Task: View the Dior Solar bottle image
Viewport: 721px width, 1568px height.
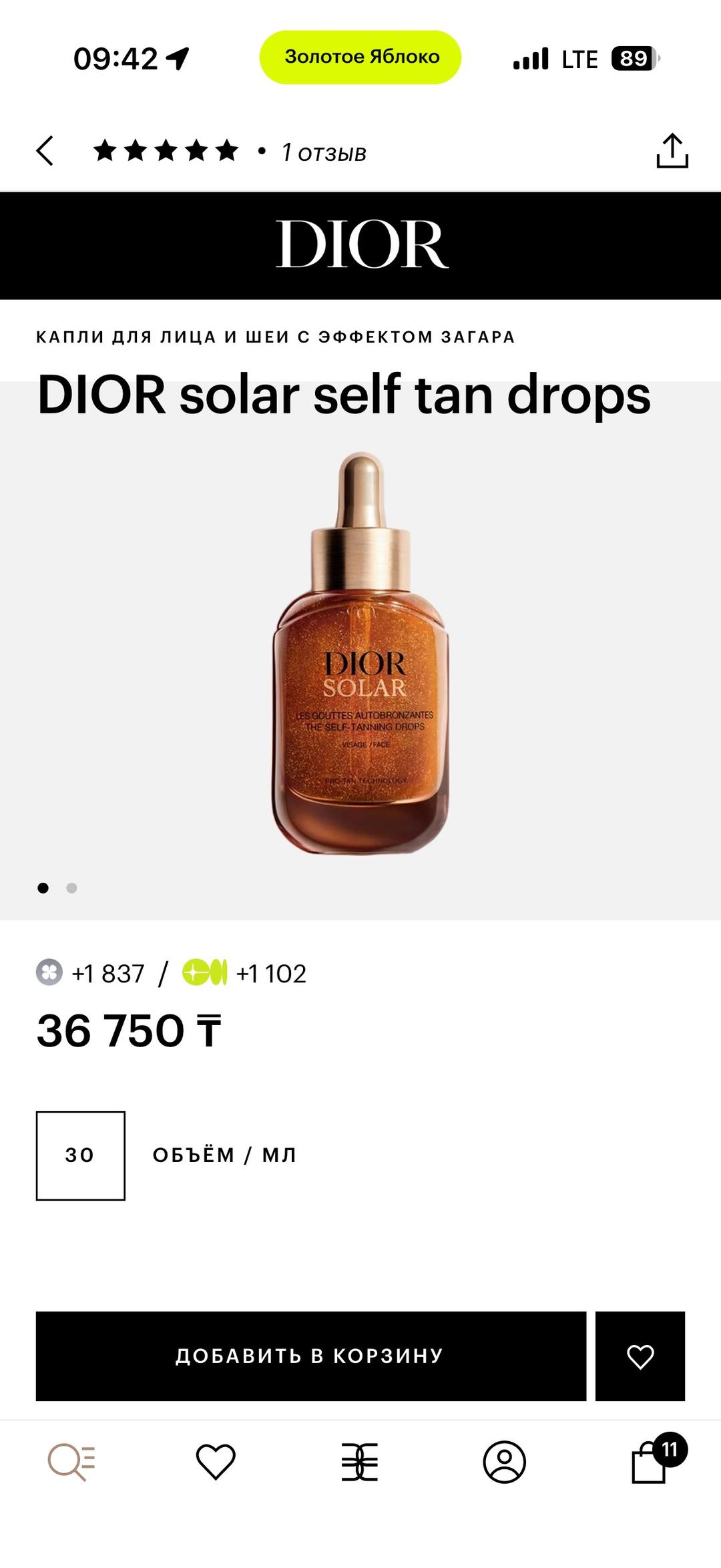Action: pos(360,652)
